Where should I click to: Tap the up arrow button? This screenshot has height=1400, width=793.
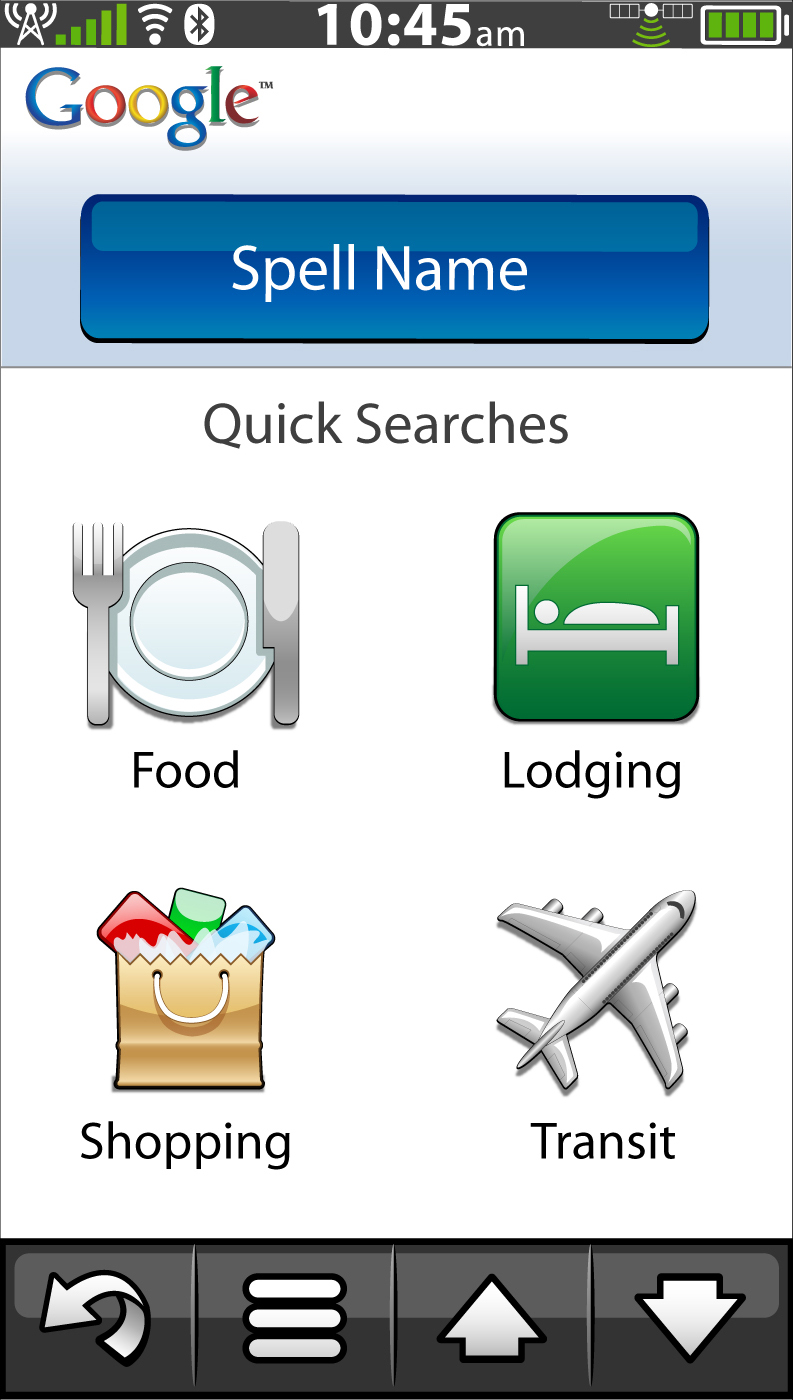click(492, 1317)
